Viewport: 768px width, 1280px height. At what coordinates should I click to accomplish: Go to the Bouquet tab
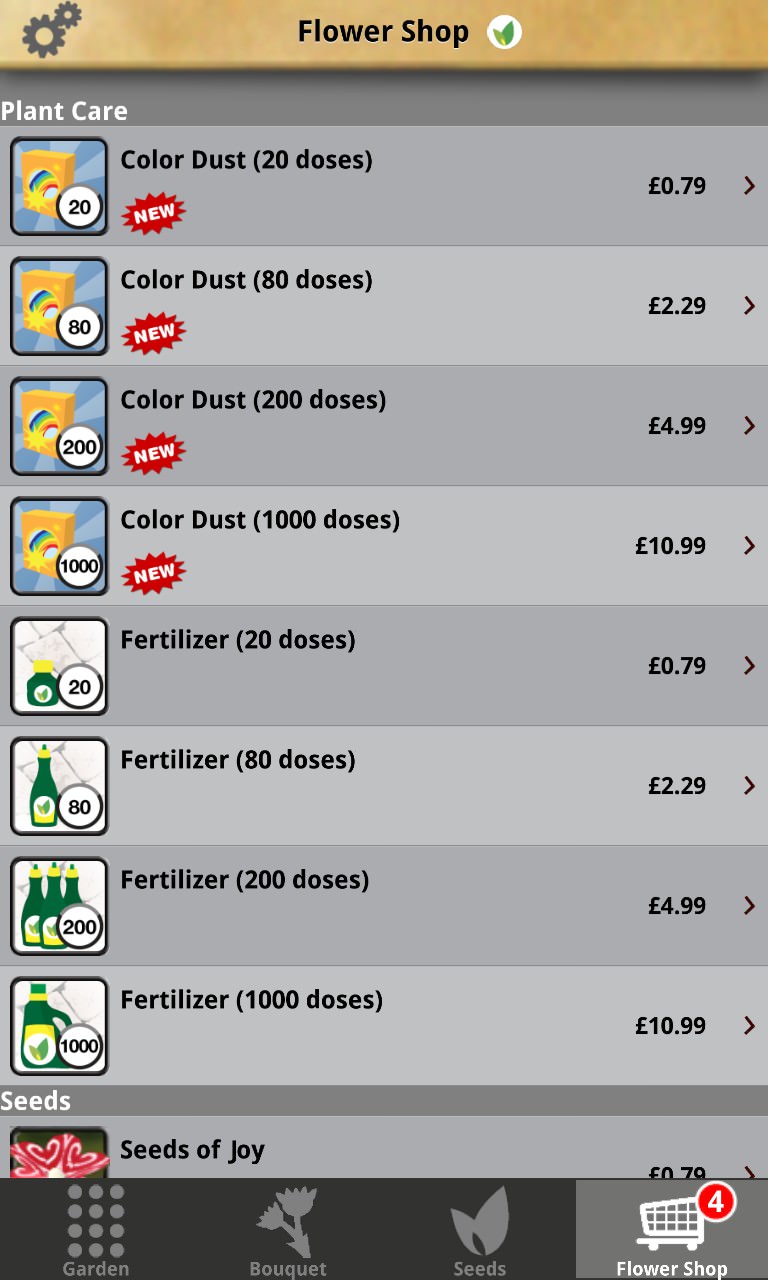[288, 1230]
